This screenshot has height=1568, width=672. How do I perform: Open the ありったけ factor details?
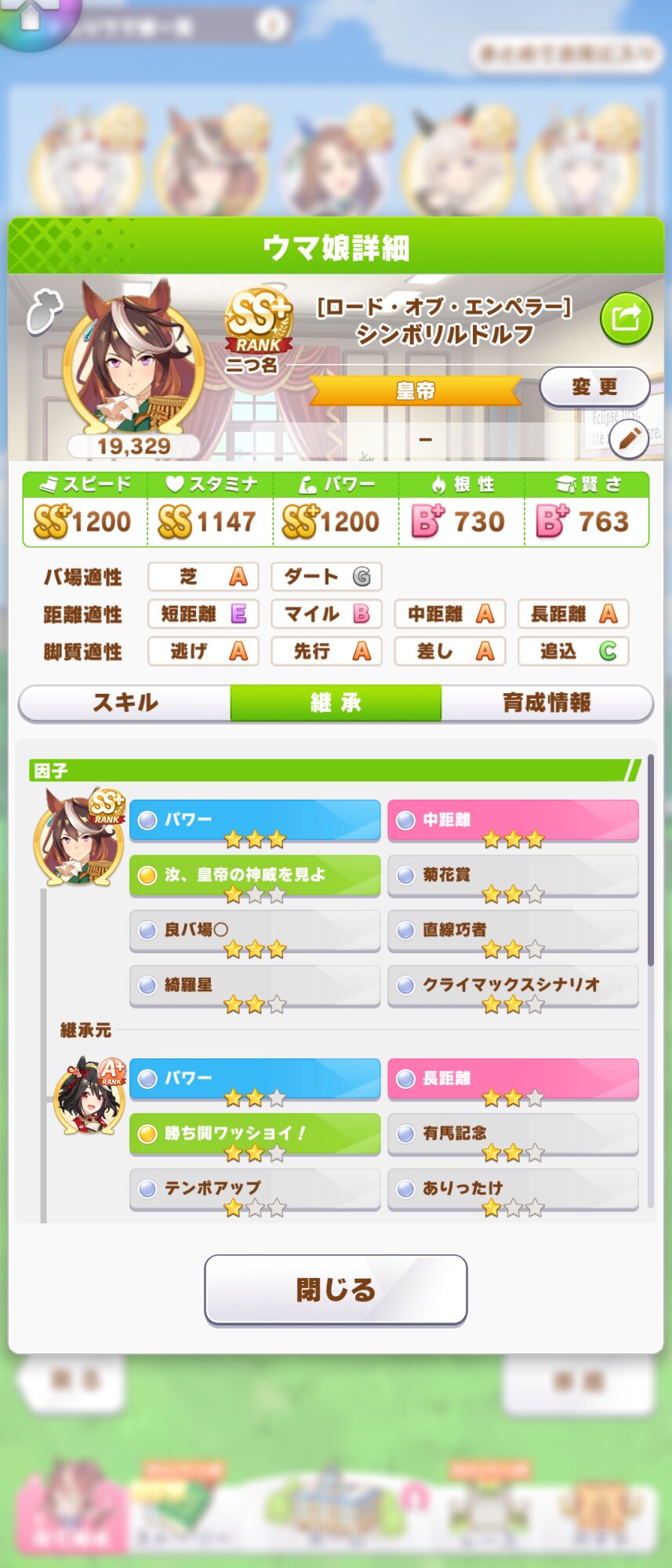point(513,1189)
